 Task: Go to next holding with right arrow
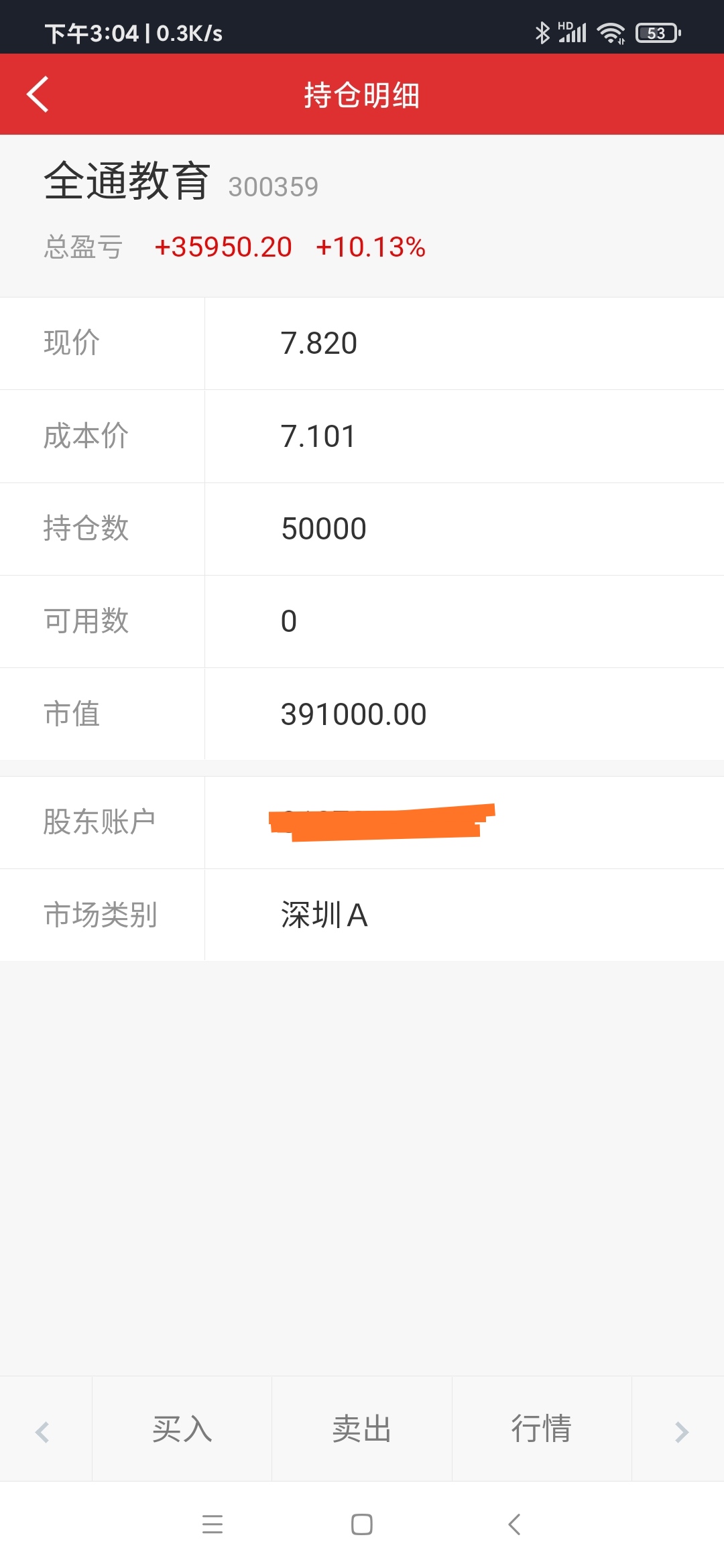[680, 1431]
